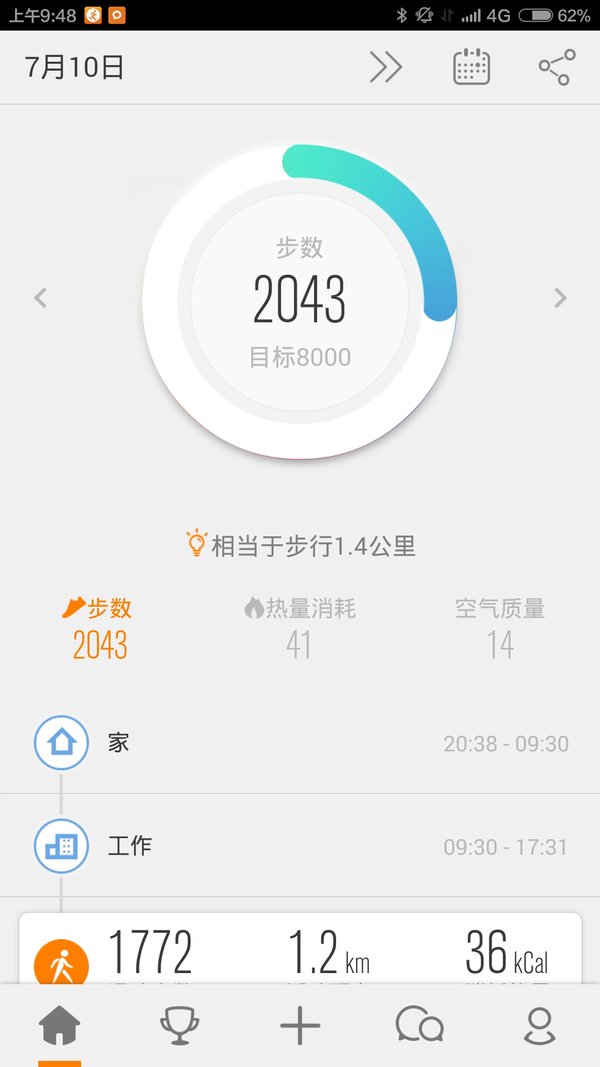Screen dimensions: 600x1067
Task: Open the 家 home timeline entry
Action: 300,742
